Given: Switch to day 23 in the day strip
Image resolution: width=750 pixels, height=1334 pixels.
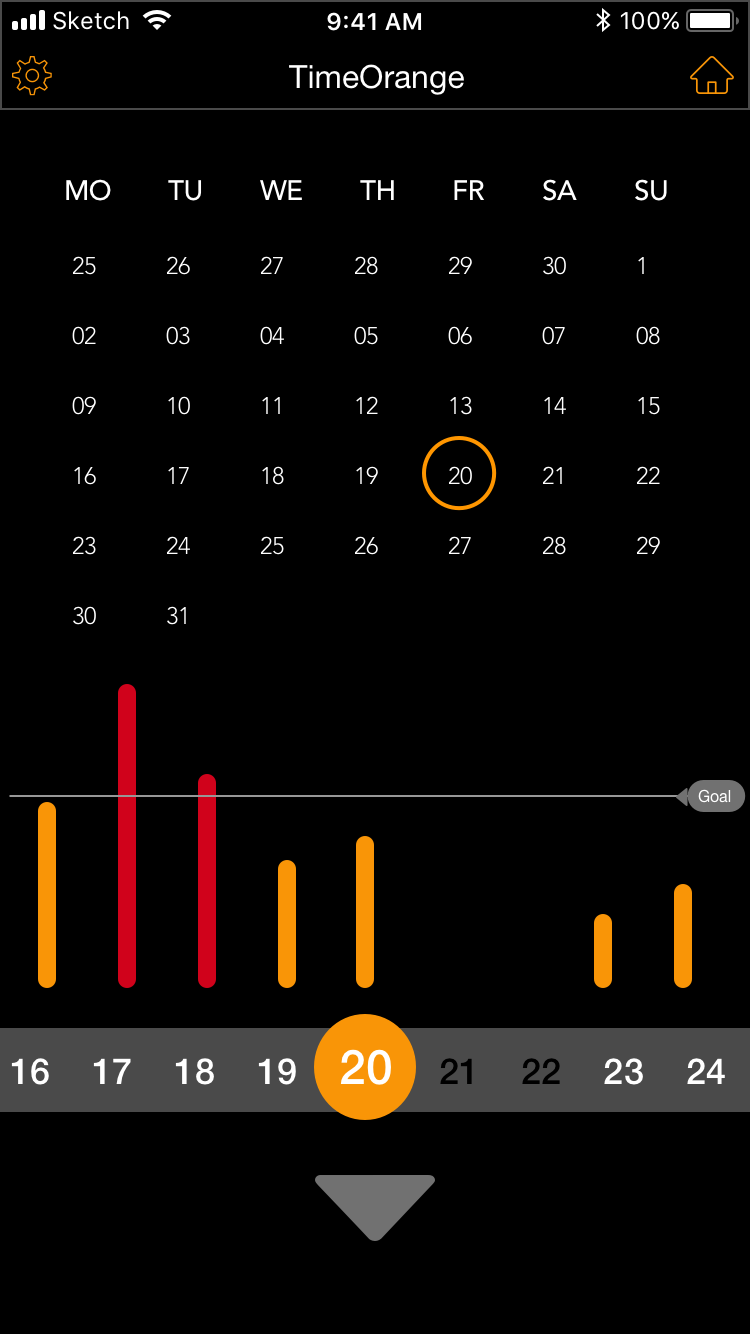Looking at the screenshot, I should coord(623,1071).
